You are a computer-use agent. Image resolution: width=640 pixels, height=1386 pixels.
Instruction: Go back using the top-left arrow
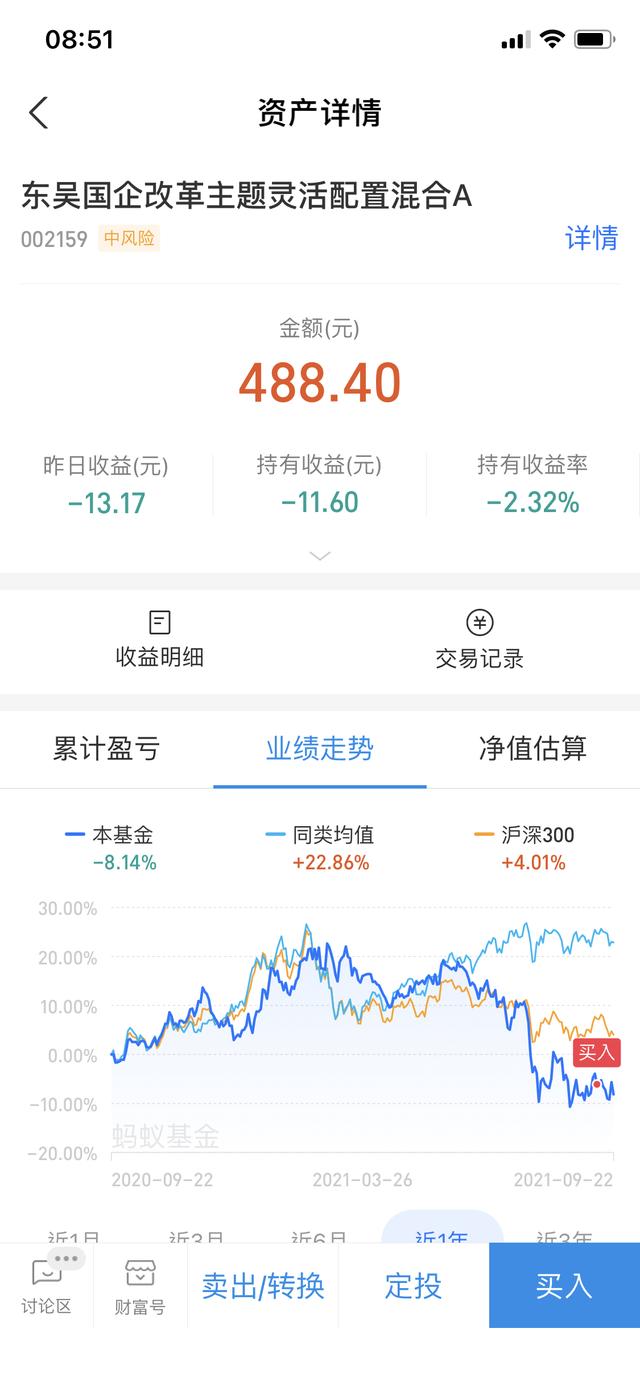click(x=38, y=113)
